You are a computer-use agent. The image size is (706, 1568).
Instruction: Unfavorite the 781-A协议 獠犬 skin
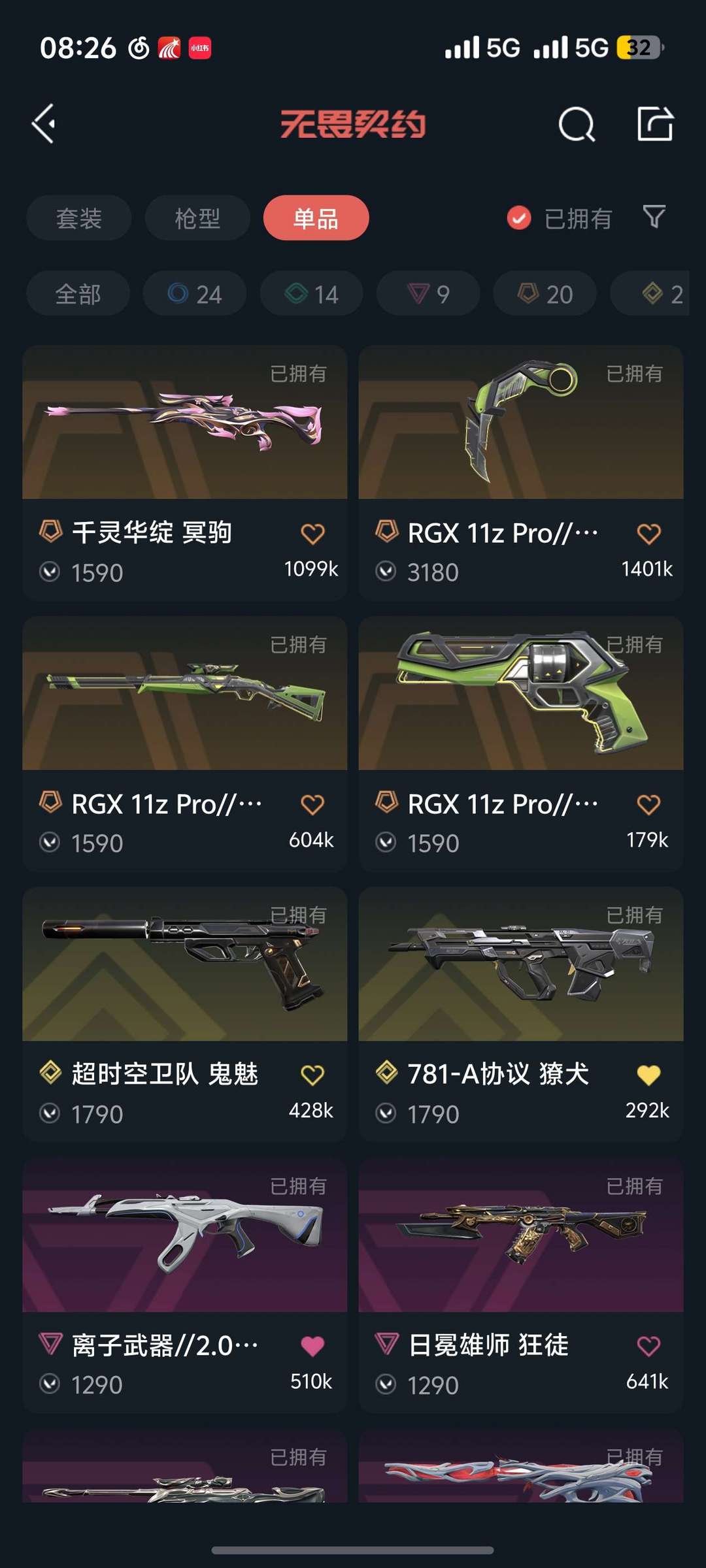[650, 1075]
